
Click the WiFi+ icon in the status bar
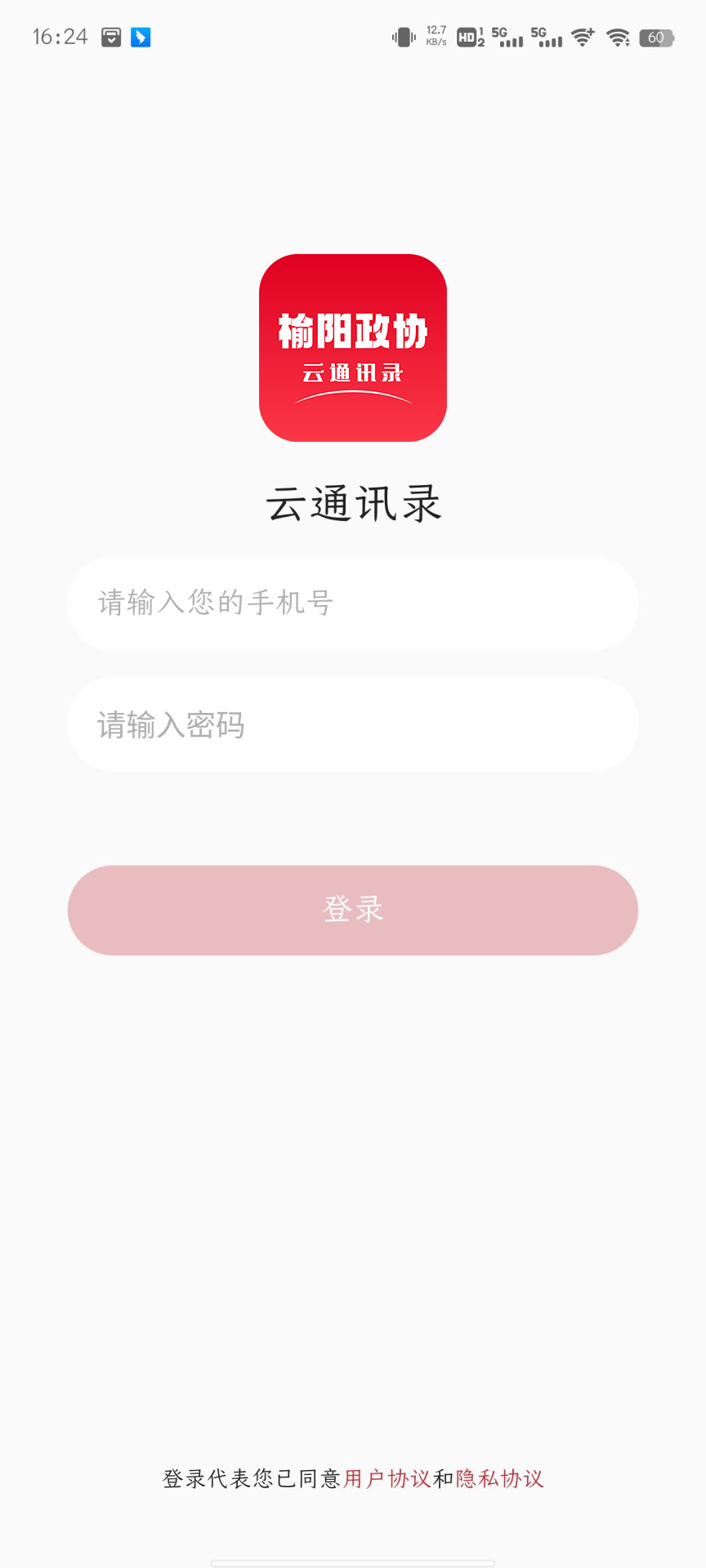click(582, 37)
